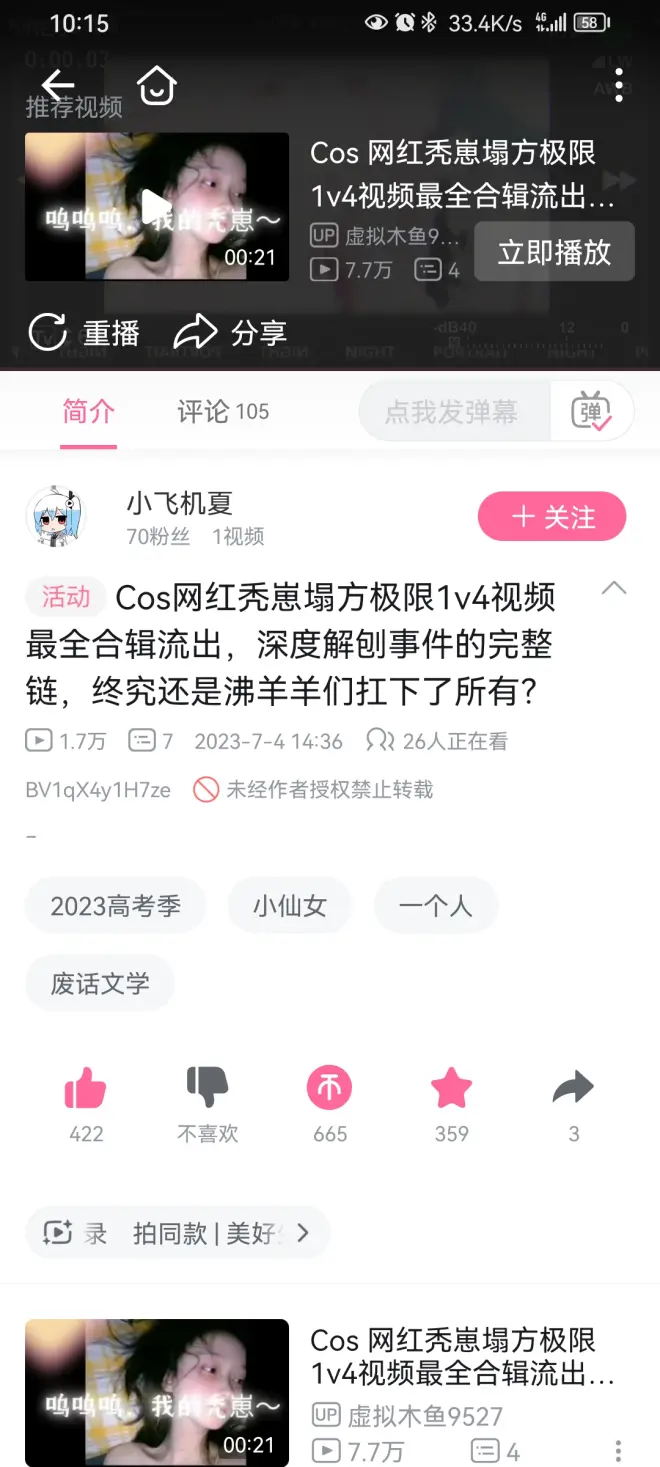Open the home icon in the top bar

tap(156, 86)
